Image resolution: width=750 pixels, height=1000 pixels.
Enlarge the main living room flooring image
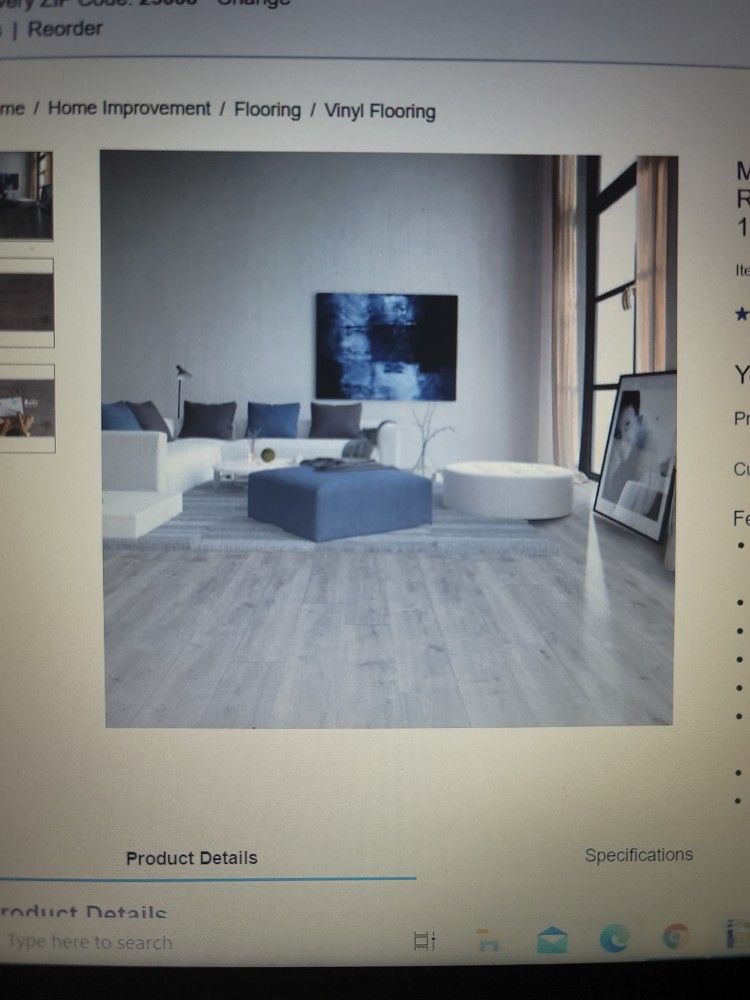click(388, 438)
